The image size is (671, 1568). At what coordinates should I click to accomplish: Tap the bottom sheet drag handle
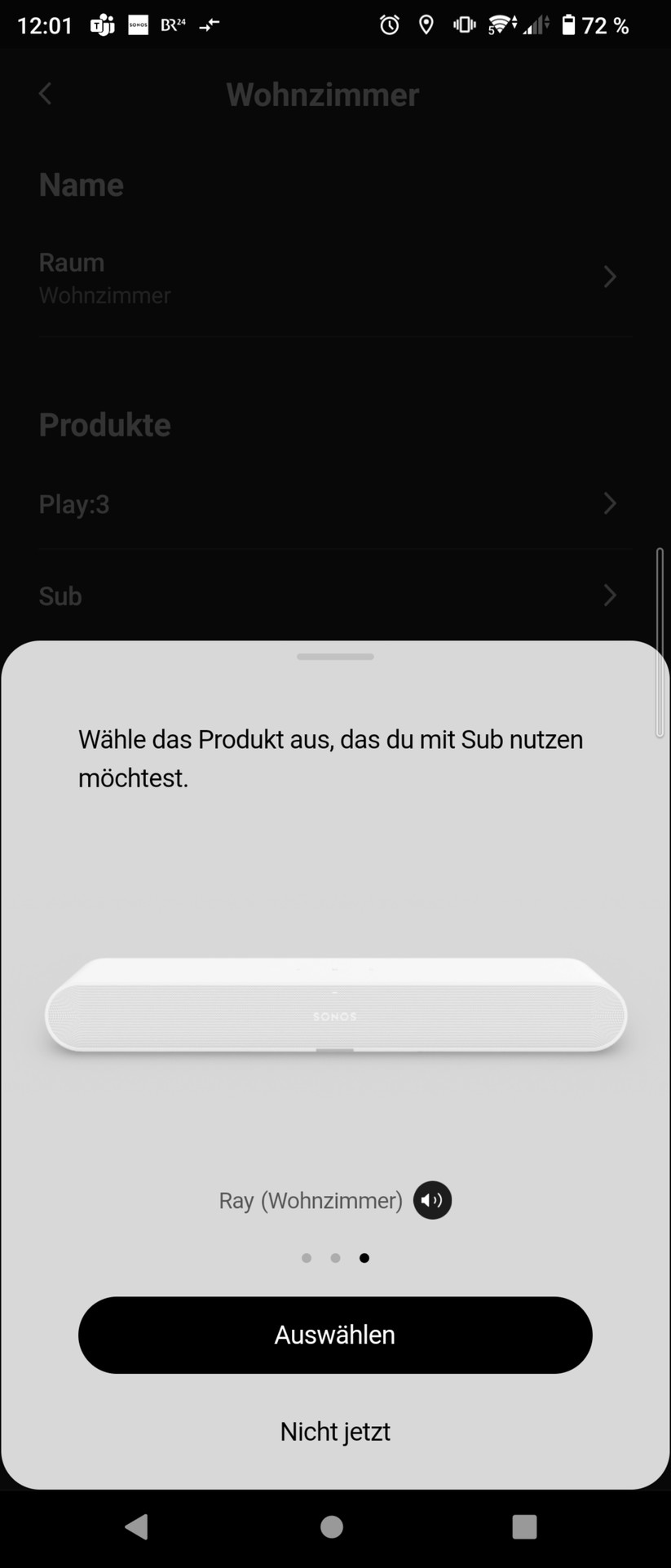[334, 656]
